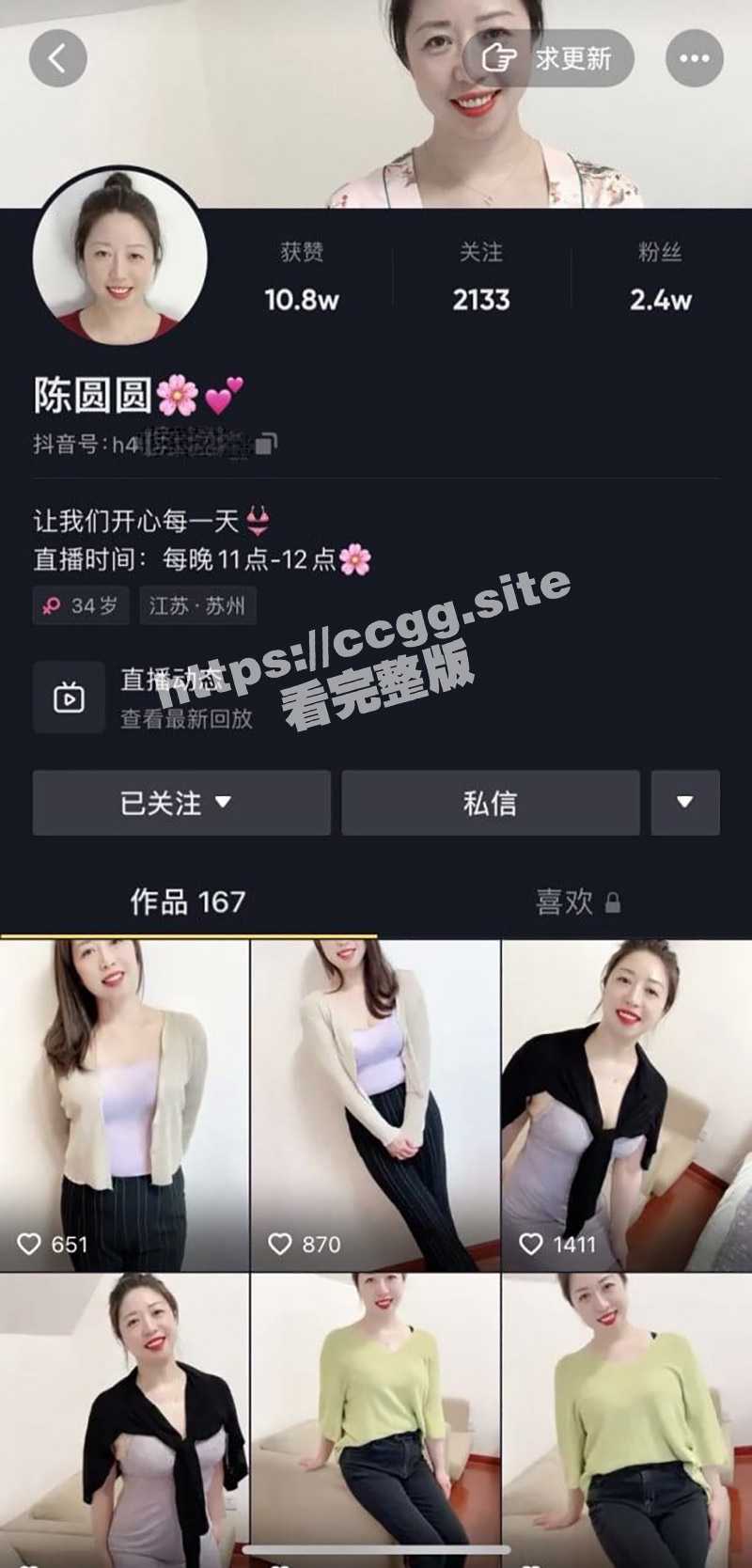Send a 私信 private message
Viewport: 752px width, 1568px height.
(x=490, y=803)
